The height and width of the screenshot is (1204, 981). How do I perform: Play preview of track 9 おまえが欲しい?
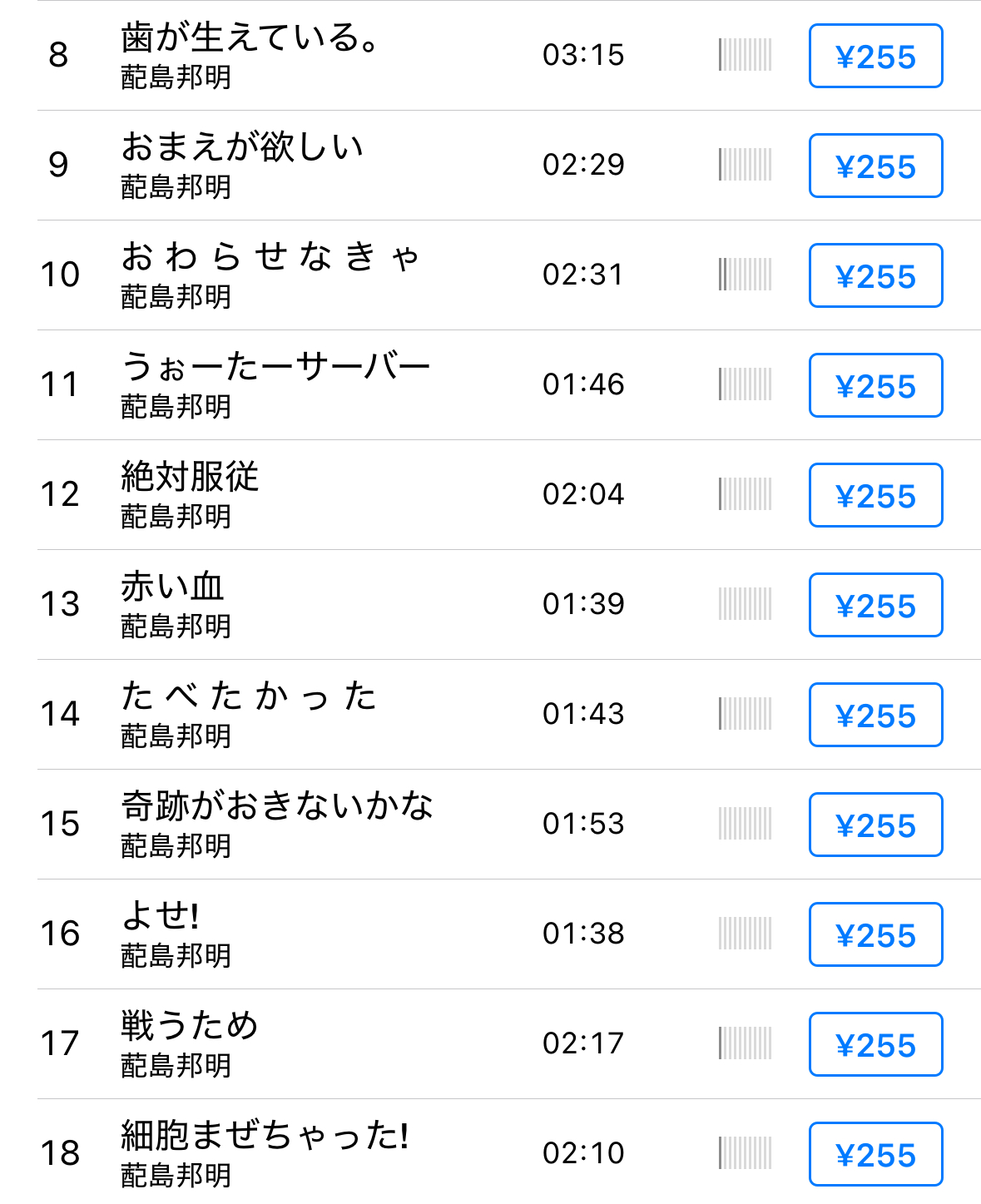(x=745, y=165)
